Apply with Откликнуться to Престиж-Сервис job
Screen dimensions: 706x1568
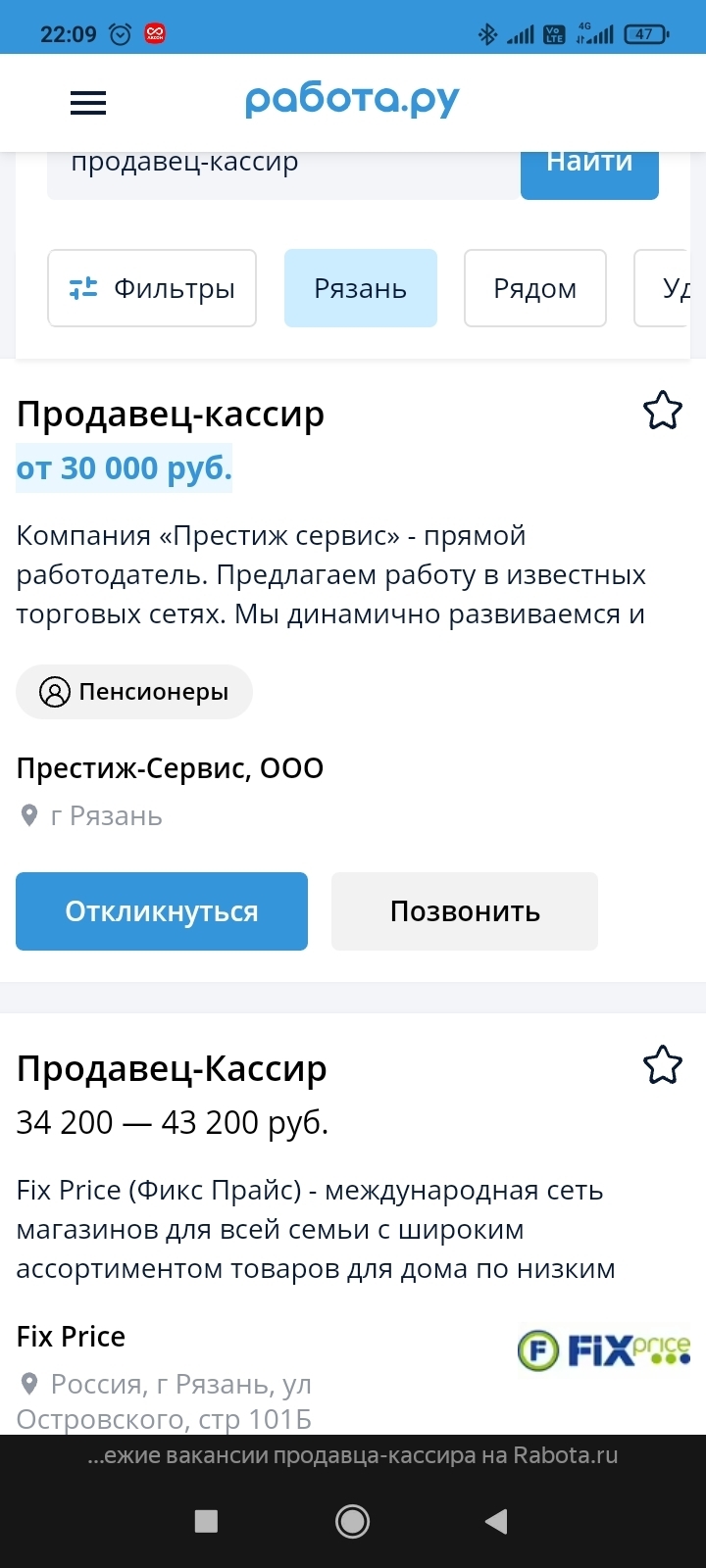(x=162, y=911)
